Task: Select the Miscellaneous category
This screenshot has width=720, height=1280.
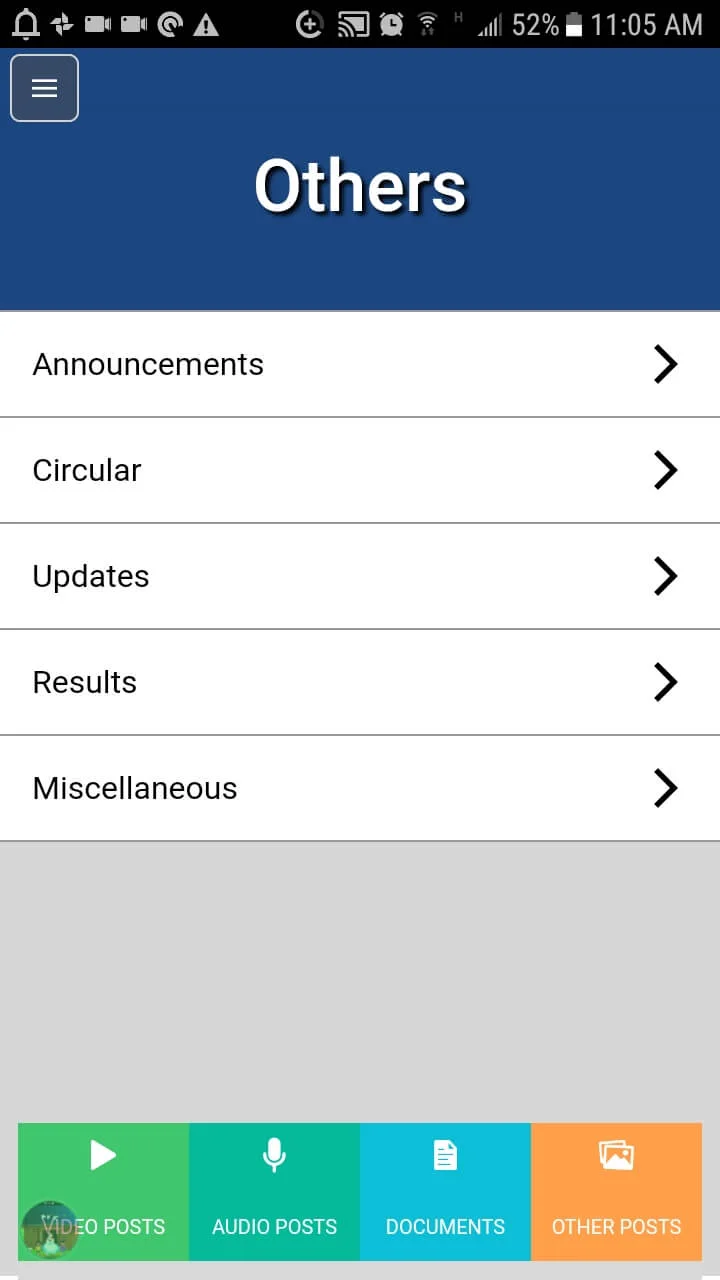Action: (360, 789)
